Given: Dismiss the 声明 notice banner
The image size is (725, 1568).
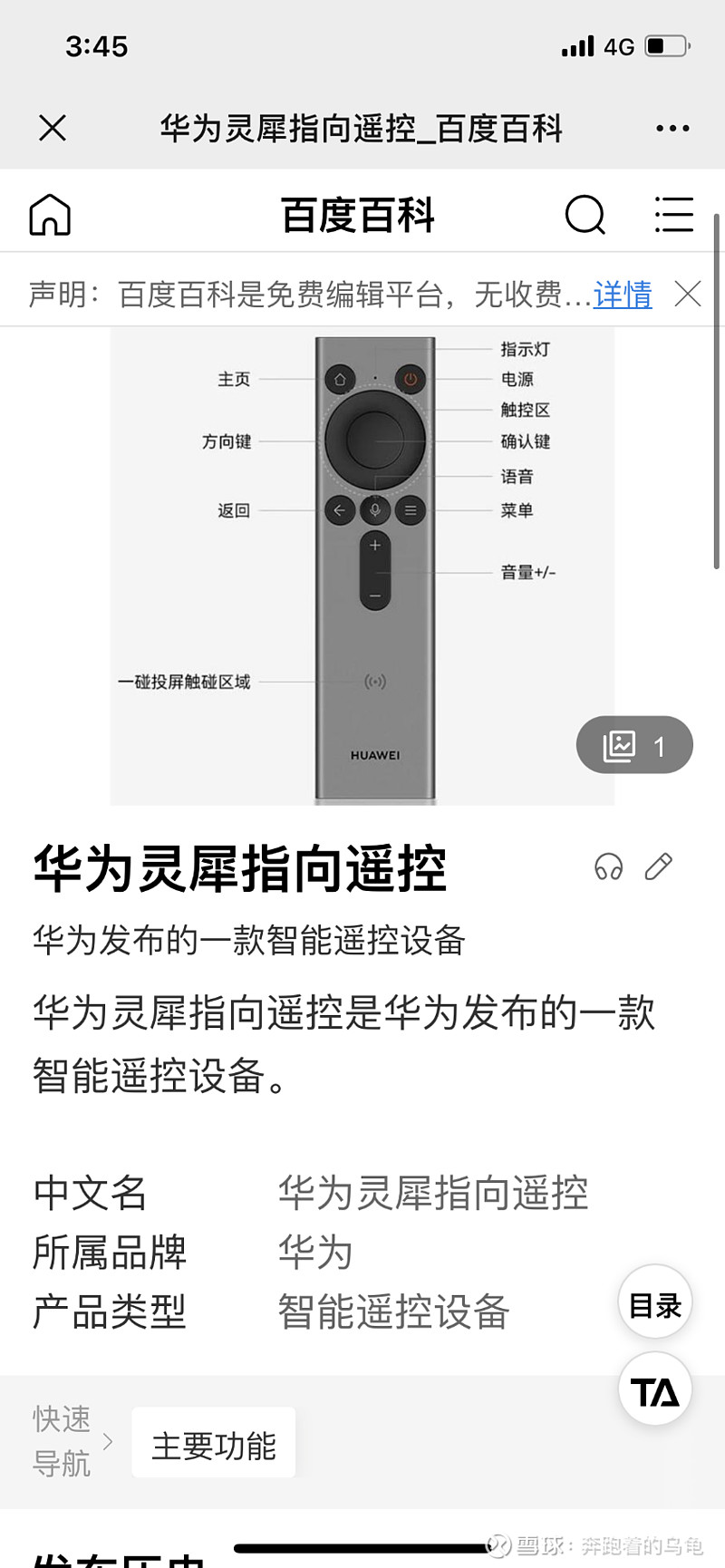Looking at the screenshot, I should coord(688,294).
